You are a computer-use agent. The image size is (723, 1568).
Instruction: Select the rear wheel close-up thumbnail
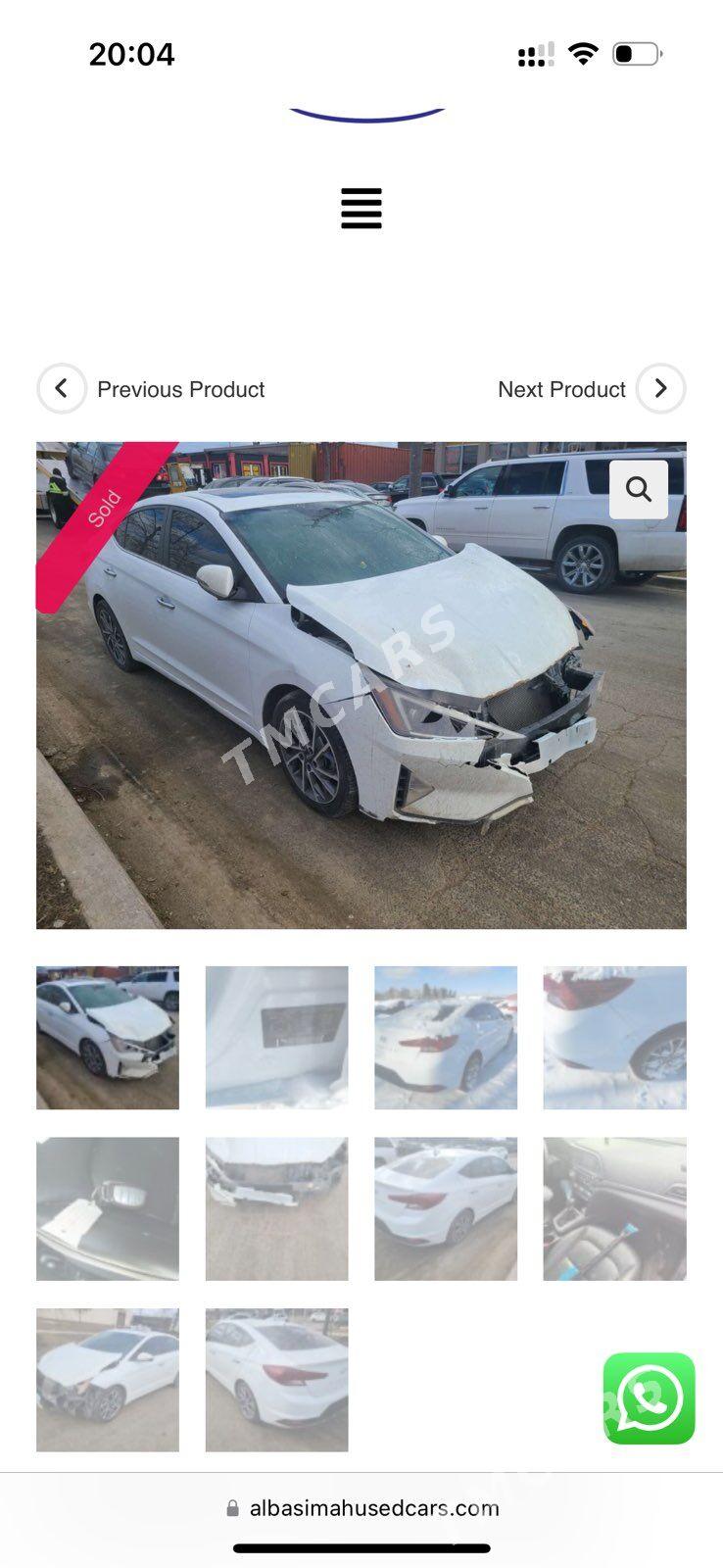(615, 1038)
